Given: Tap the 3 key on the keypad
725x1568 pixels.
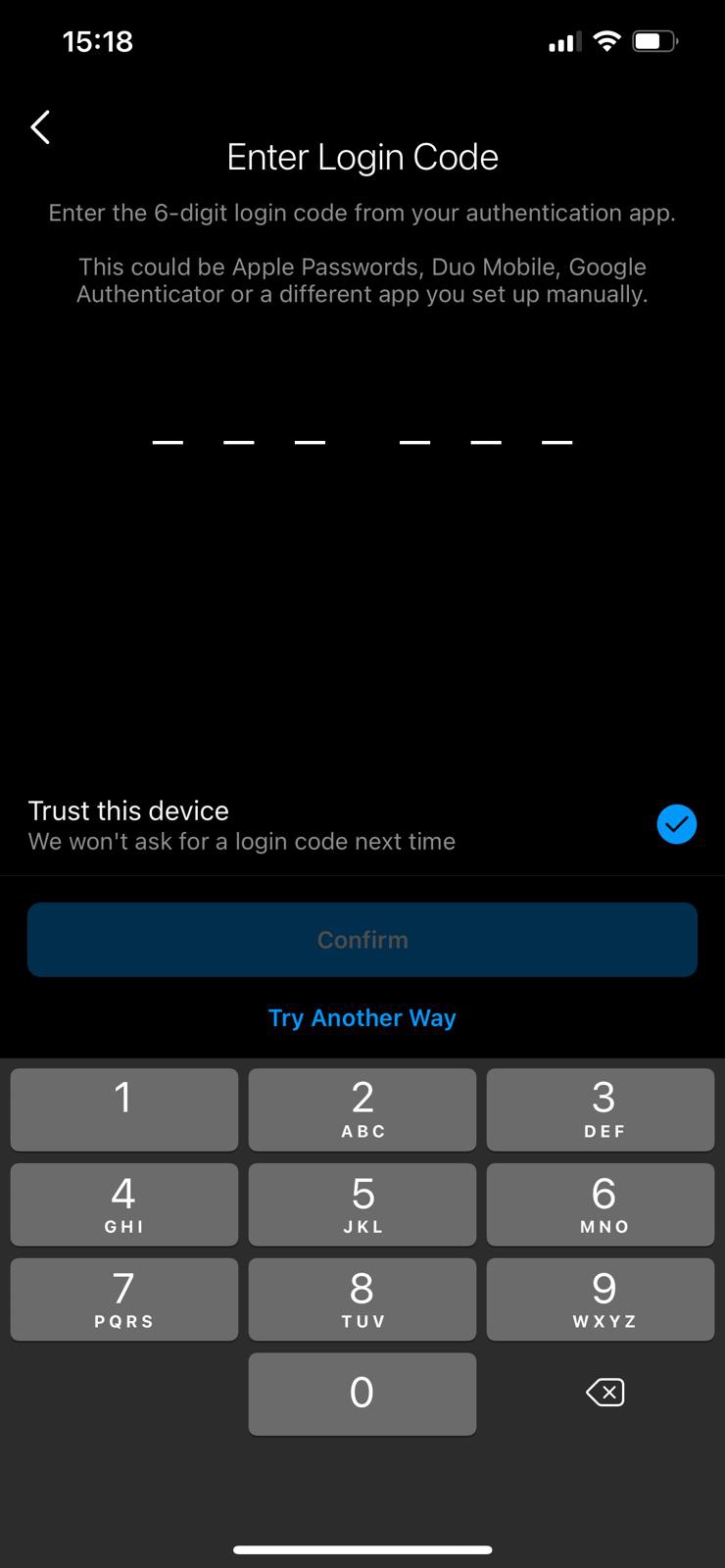Looking at the screenshot, I should pos(601,1109).
